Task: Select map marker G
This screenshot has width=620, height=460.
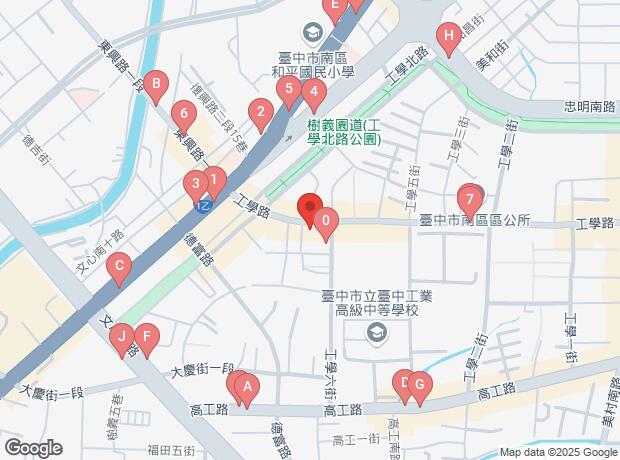Action: click(420, 384)
